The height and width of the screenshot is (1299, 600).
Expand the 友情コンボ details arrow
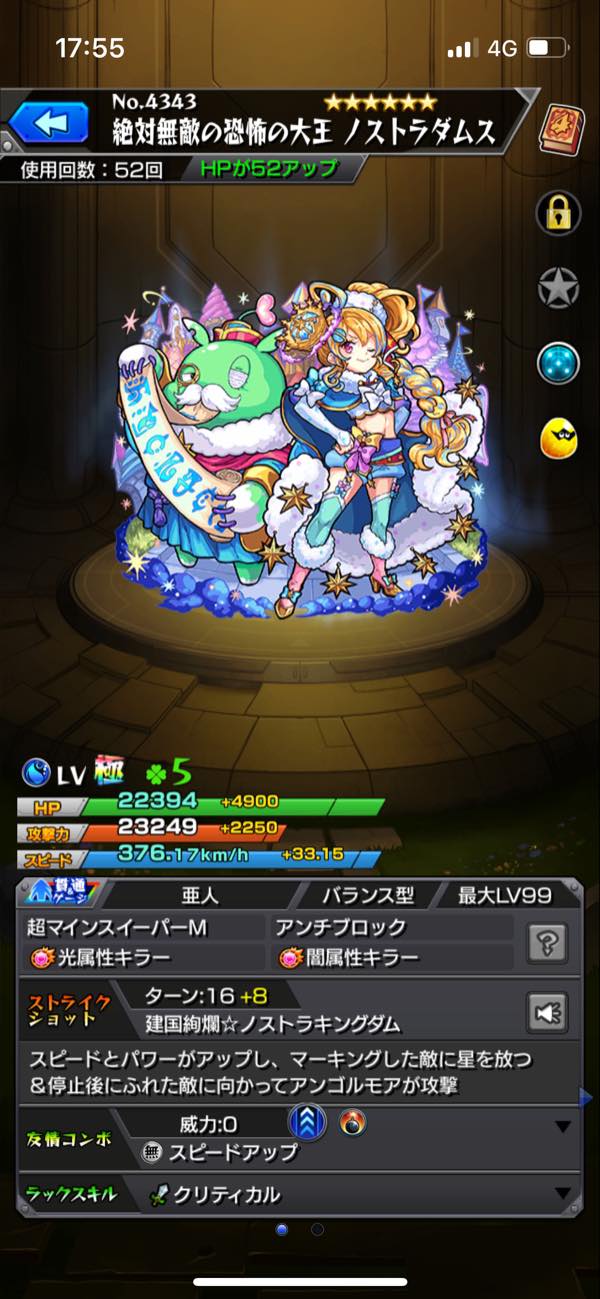pyautogui.click(x=563, y=1128)
